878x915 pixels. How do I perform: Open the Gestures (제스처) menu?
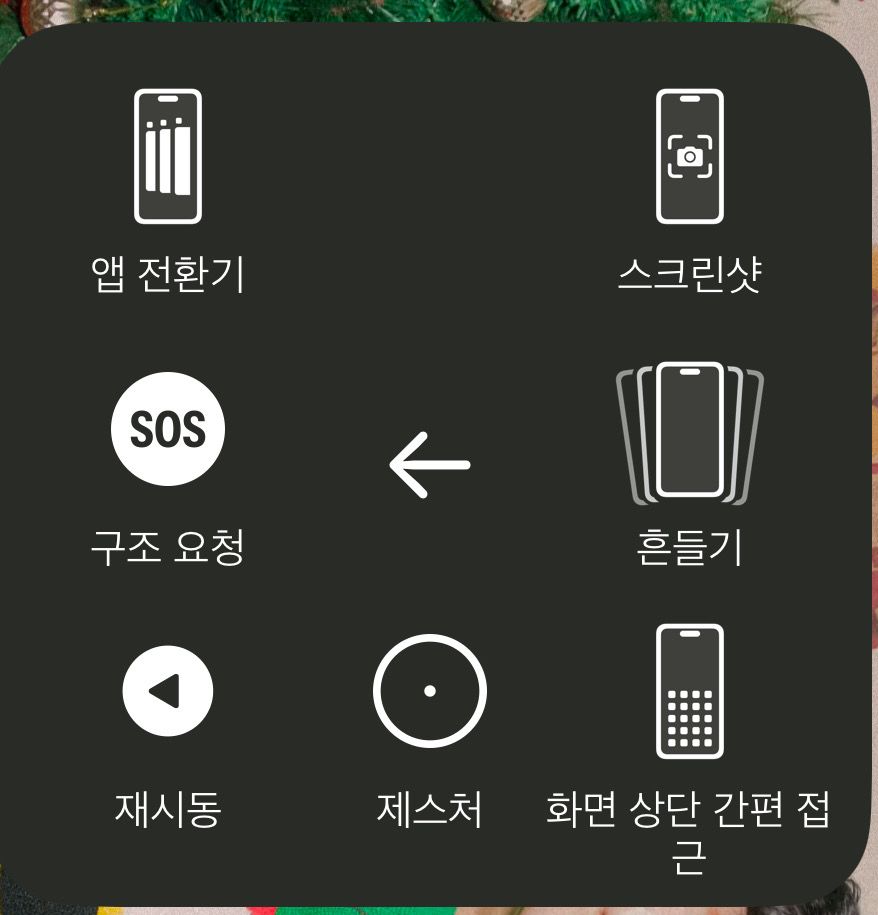pos(429,691)
